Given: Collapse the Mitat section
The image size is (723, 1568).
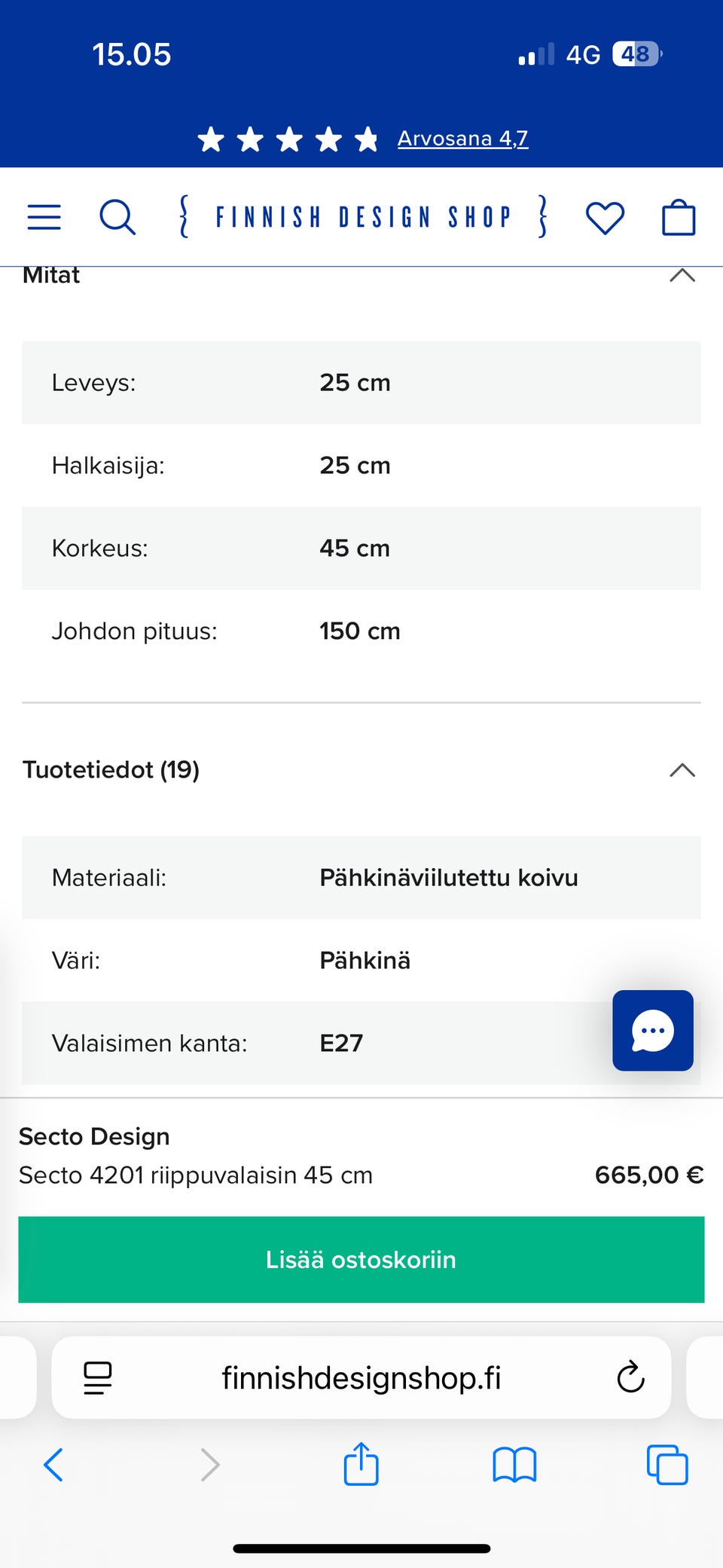Looking at the screenshot, I should coord(681,277).
